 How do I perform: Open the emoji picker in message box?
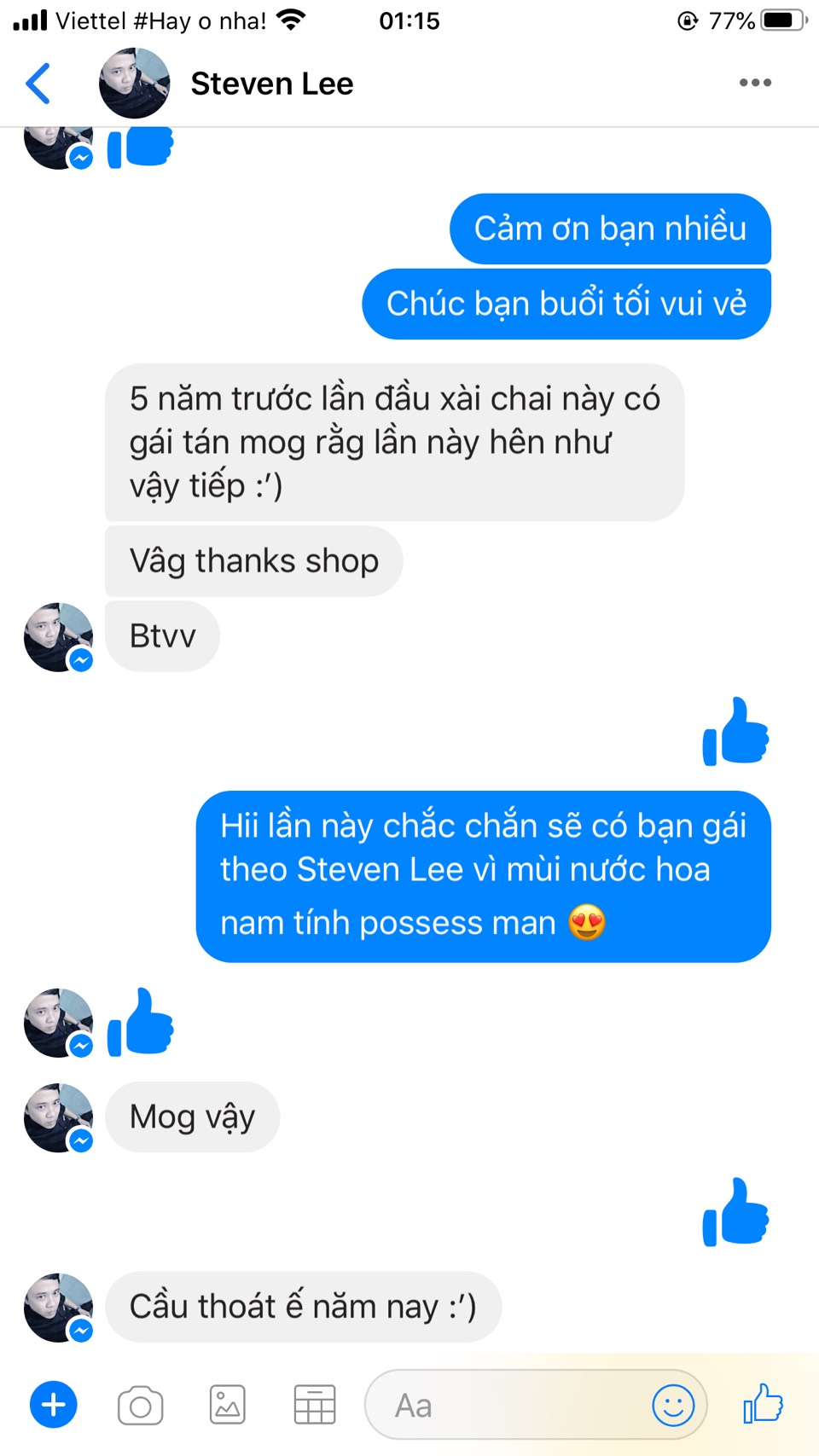673,1405
